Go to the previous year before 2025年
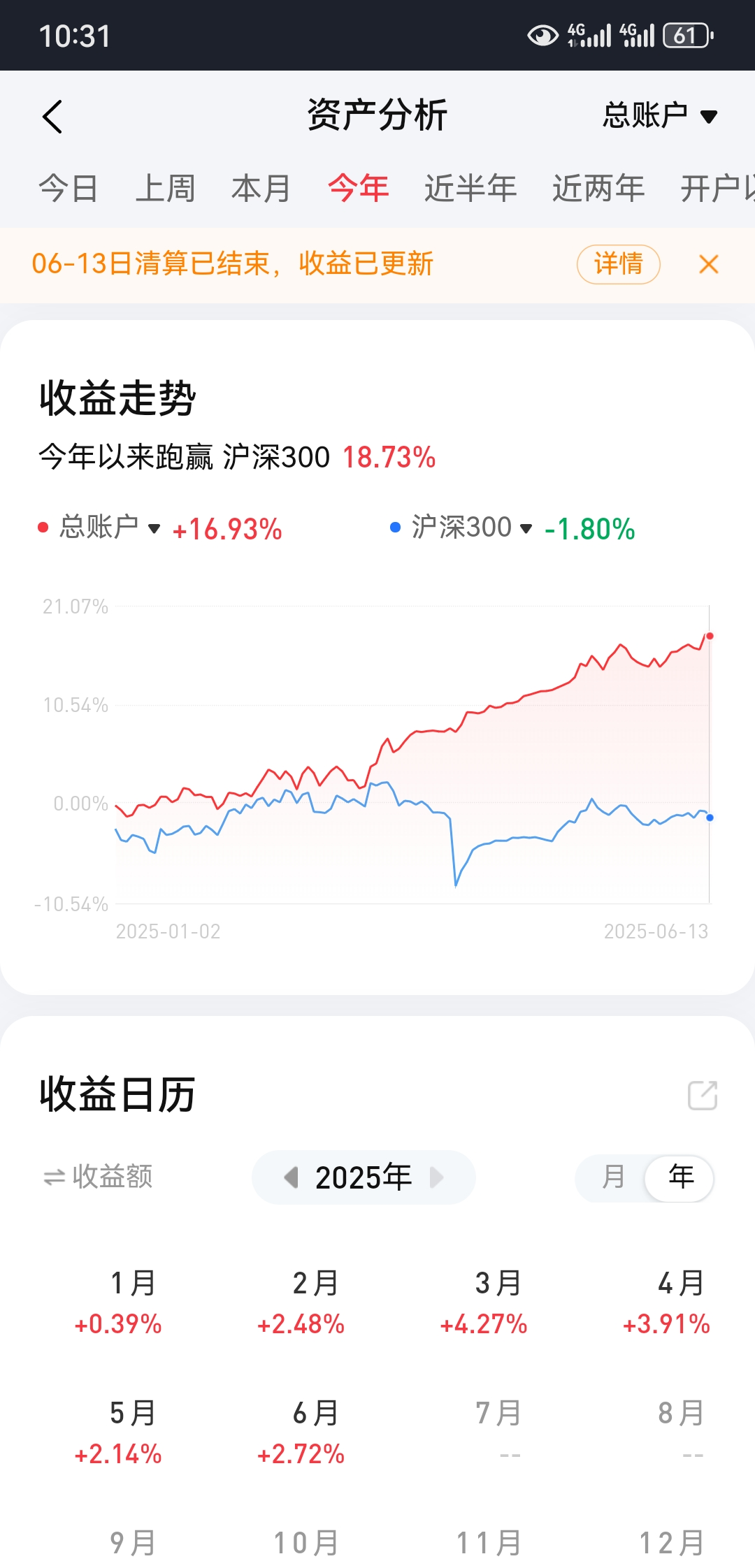 click(x=292, y=1177)
